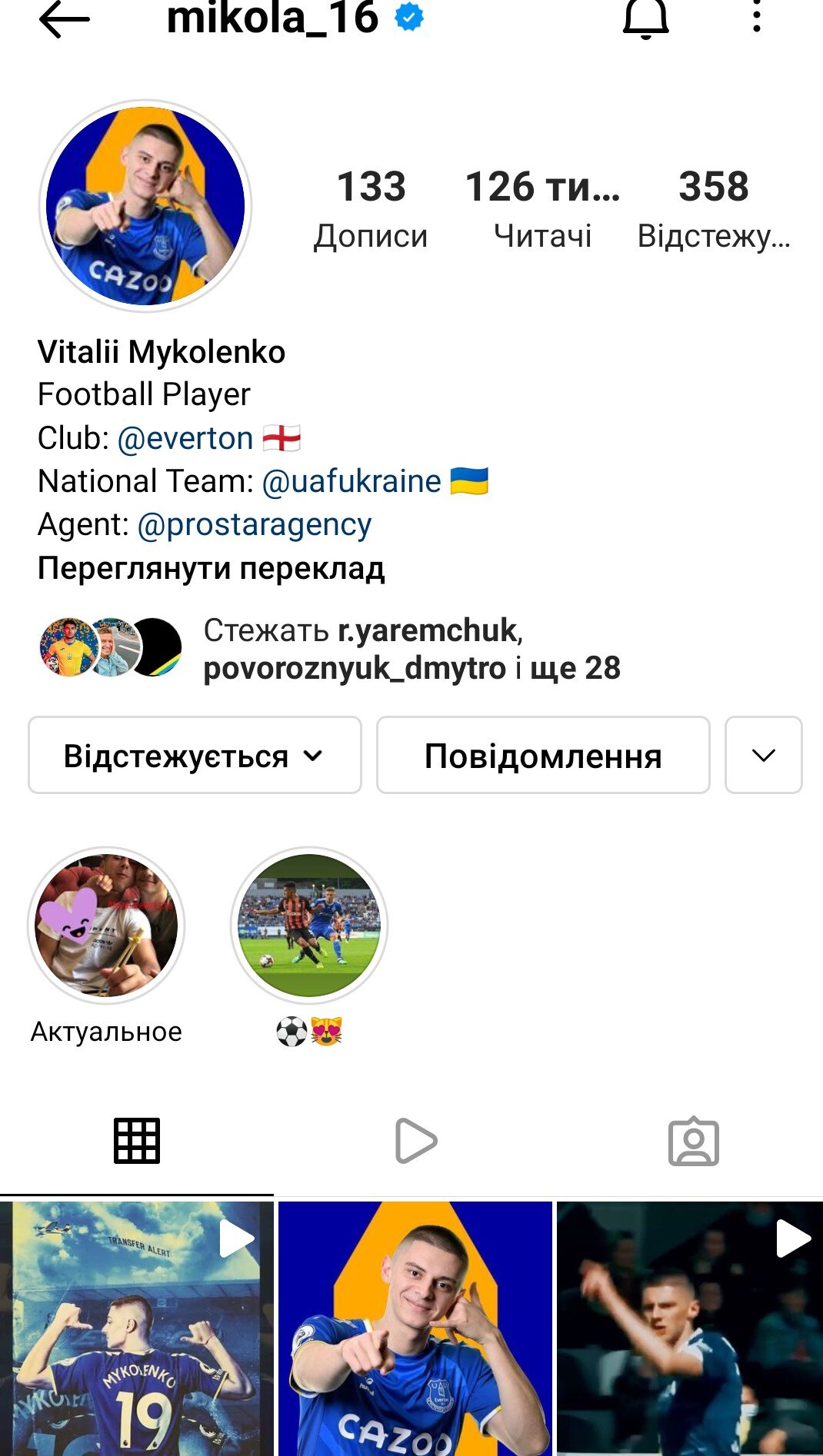The image size is (823, 1456).
Task: Expand suggested accounts chevron button
Action: tap(763, 756)
